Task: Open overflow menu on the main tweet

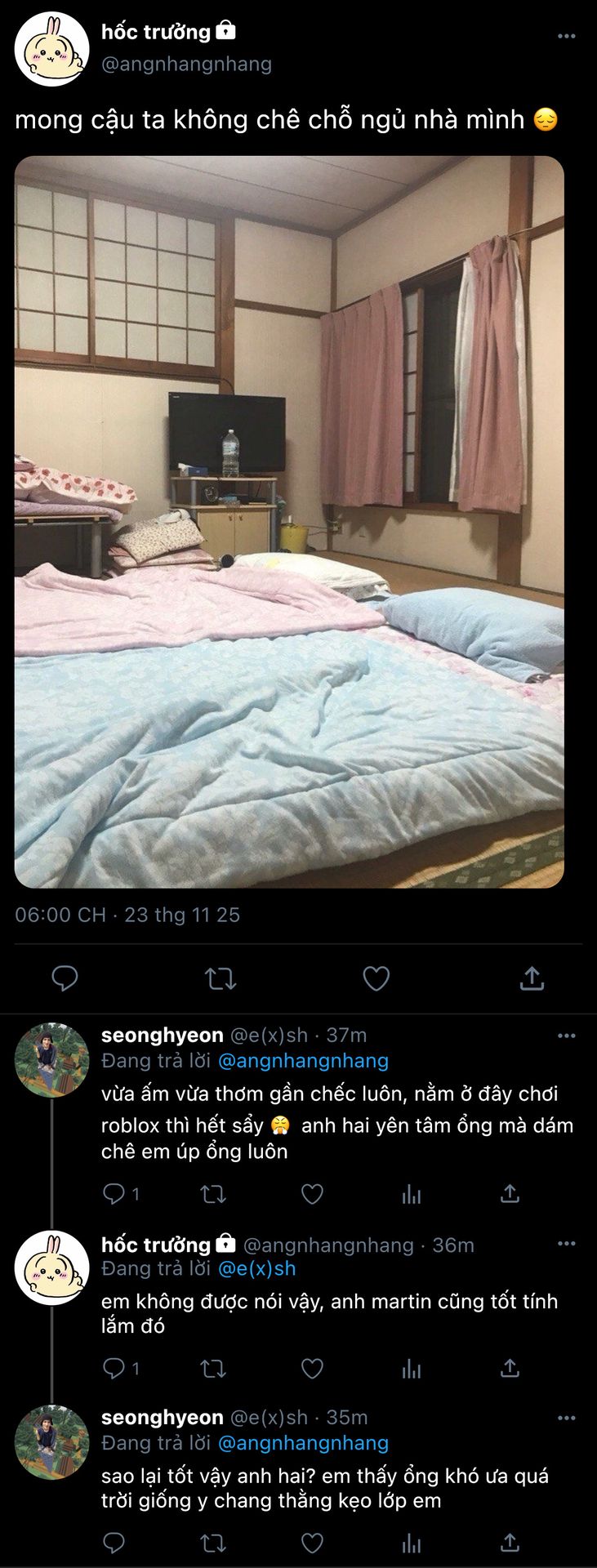Action: click(x=566, y=36)
